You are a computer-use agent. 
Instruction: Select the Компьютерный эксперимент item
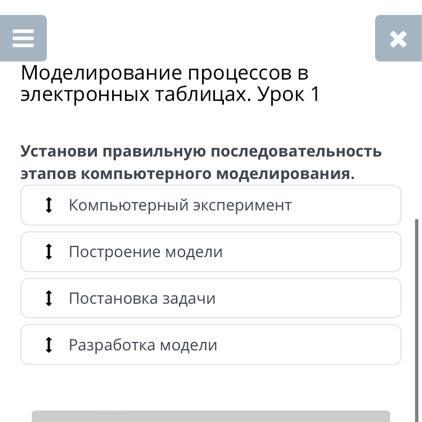pyautogui.click(x=211, y=205)
